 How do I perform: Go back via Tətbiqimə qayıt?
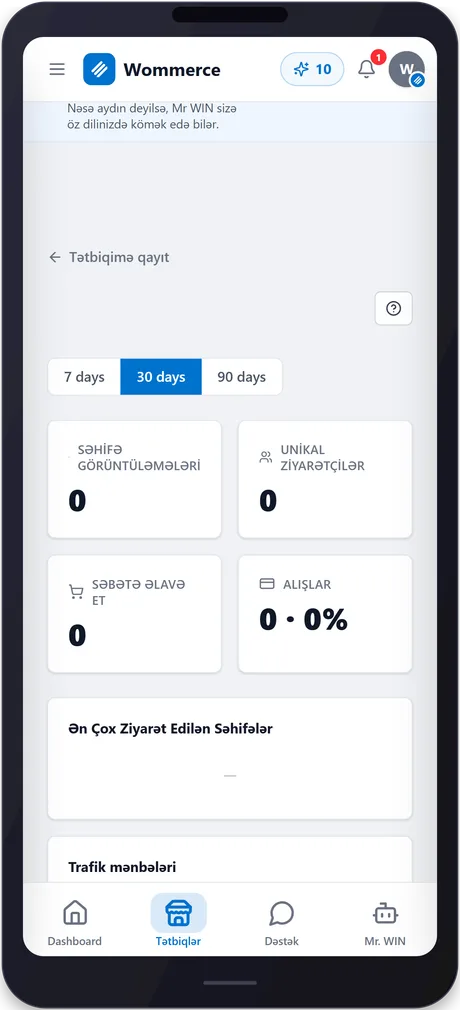[x=109, y=258]
